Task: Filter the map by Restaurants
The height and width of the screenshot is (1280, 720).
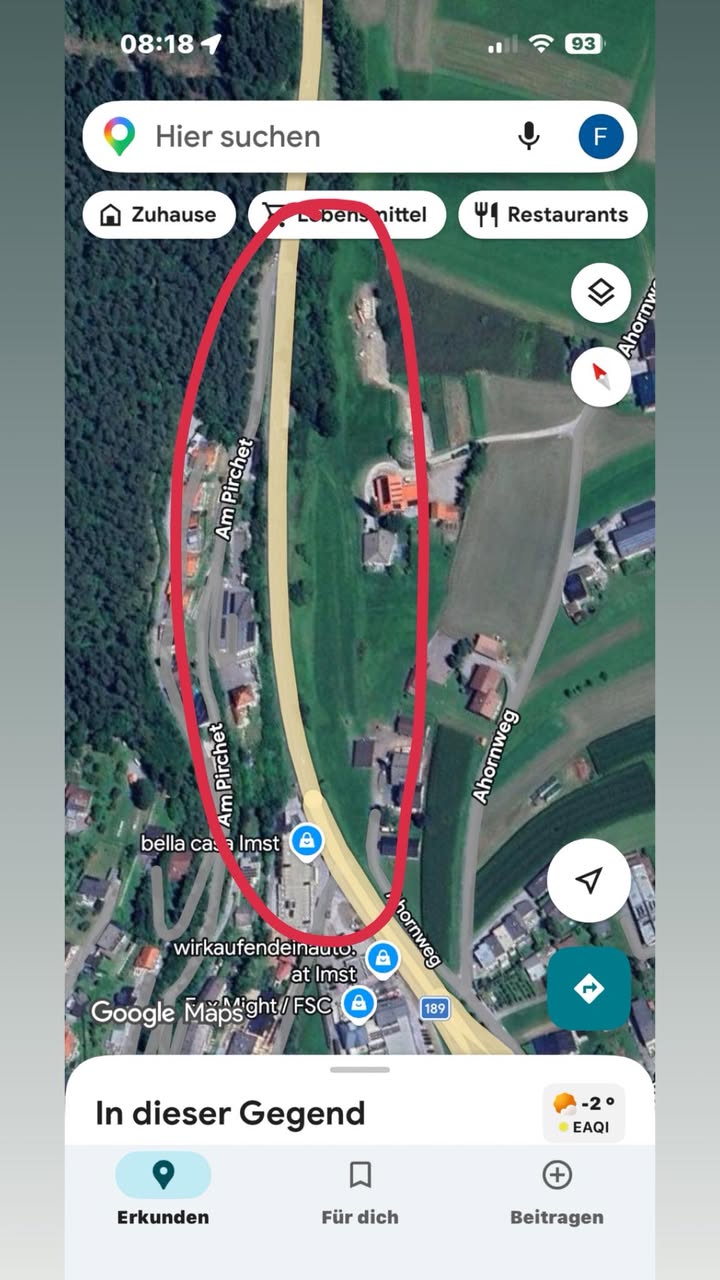Action: tap(552, 214)
